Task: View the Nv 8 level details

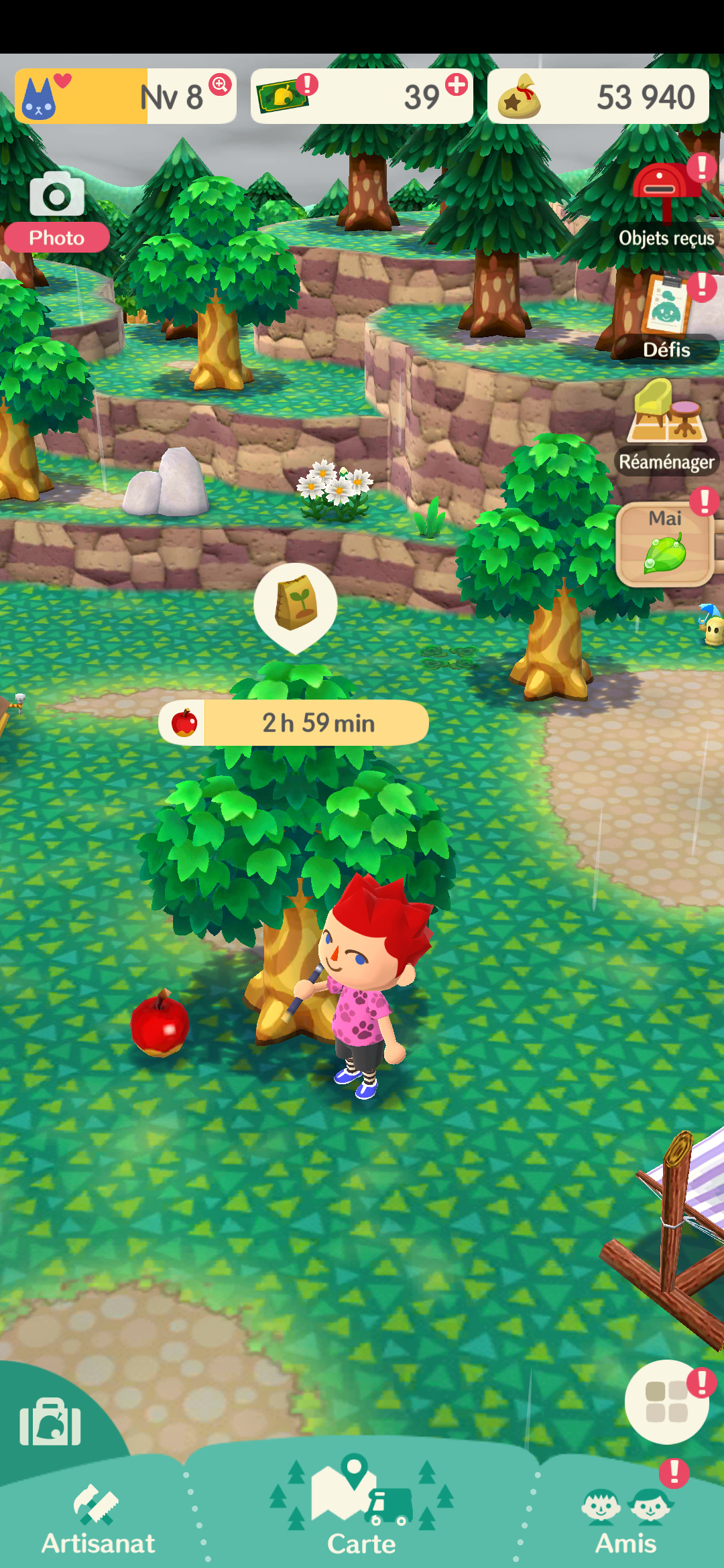Action: click(125, 96)
